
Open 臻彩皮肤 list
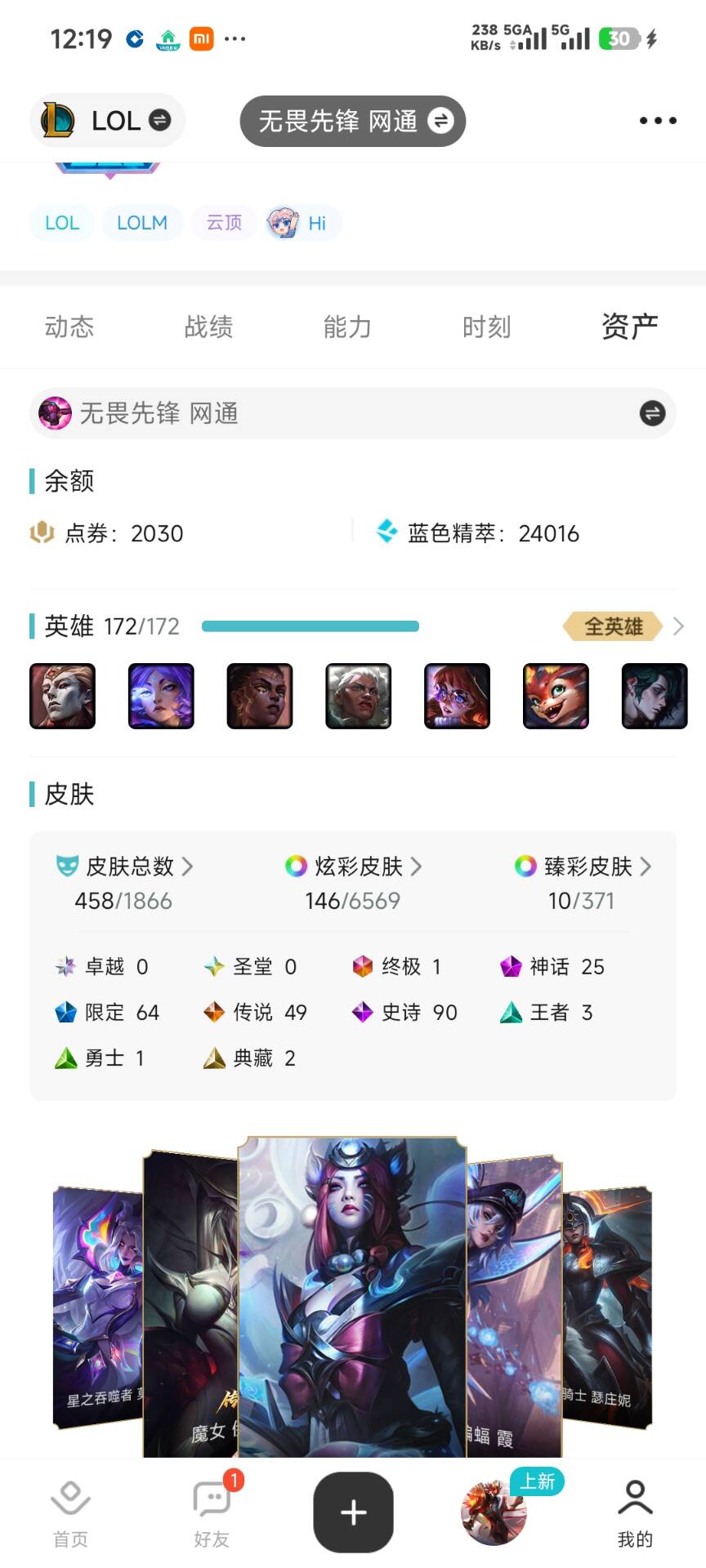coord(583,866)
